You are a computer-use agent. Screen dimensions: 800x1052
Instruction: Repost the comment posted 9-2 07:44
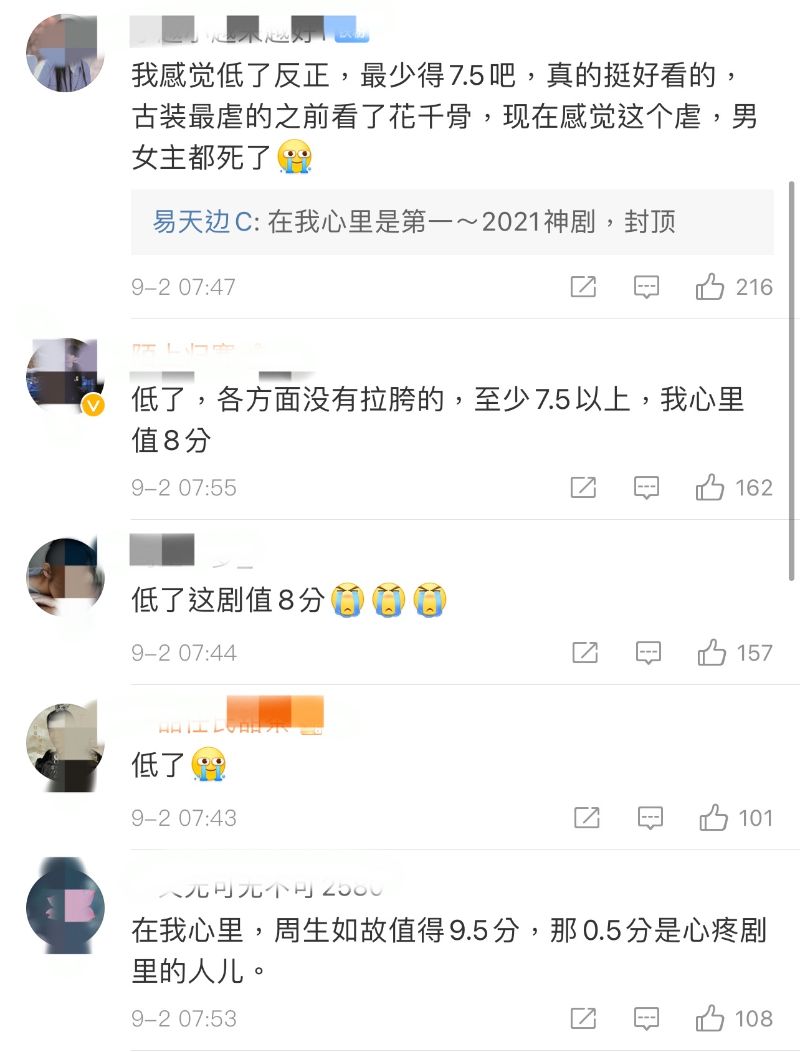pyautogui.click(x=585, y=653)
